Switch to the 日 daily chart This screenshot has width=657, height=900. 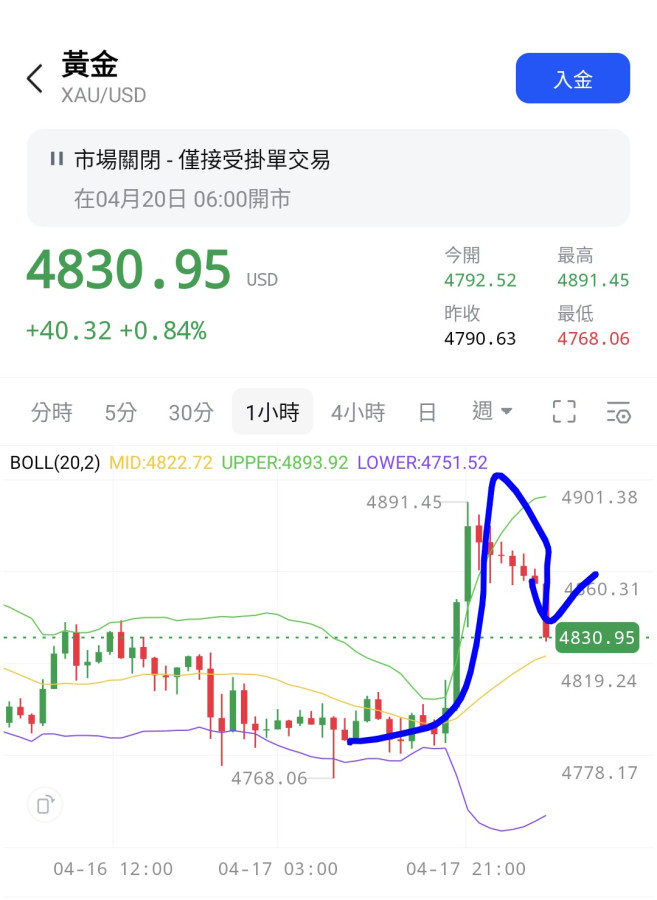(427, 412)
